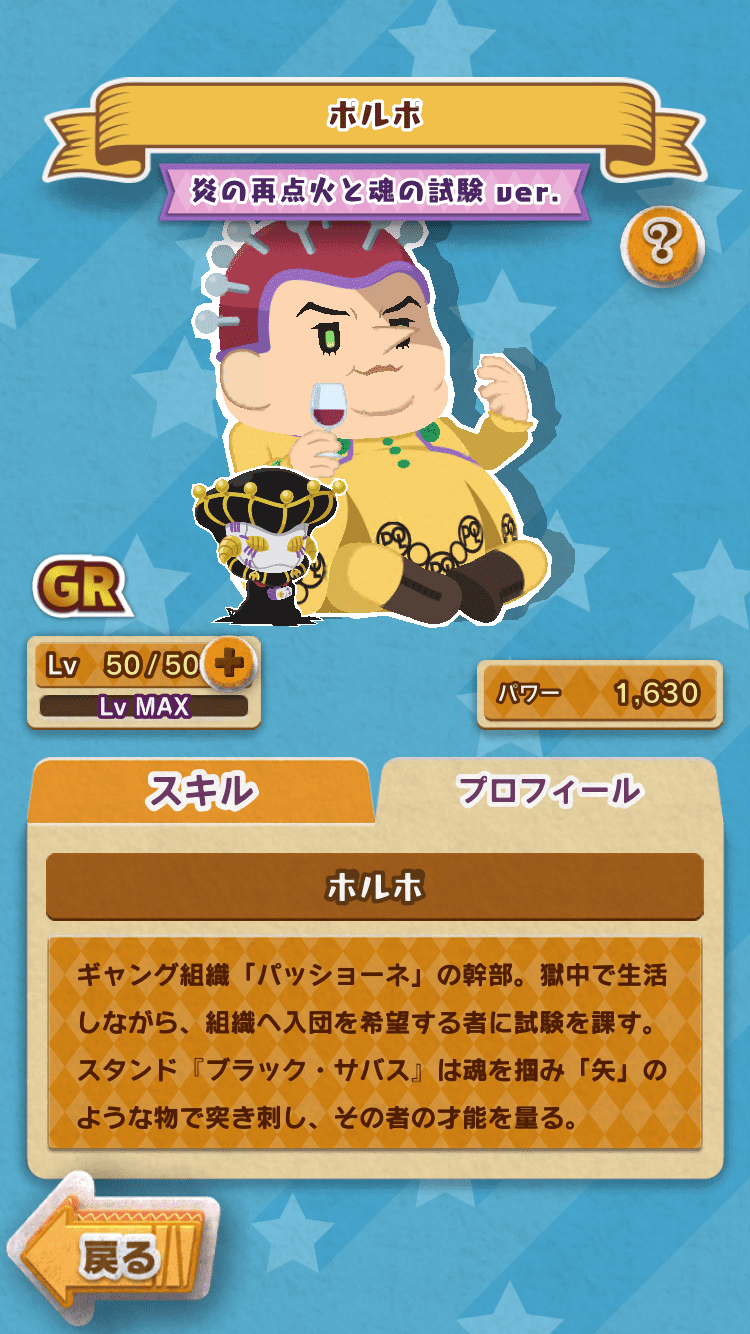Open the question mark help icon
This screenshot has width=750, height=1334.
662,243
